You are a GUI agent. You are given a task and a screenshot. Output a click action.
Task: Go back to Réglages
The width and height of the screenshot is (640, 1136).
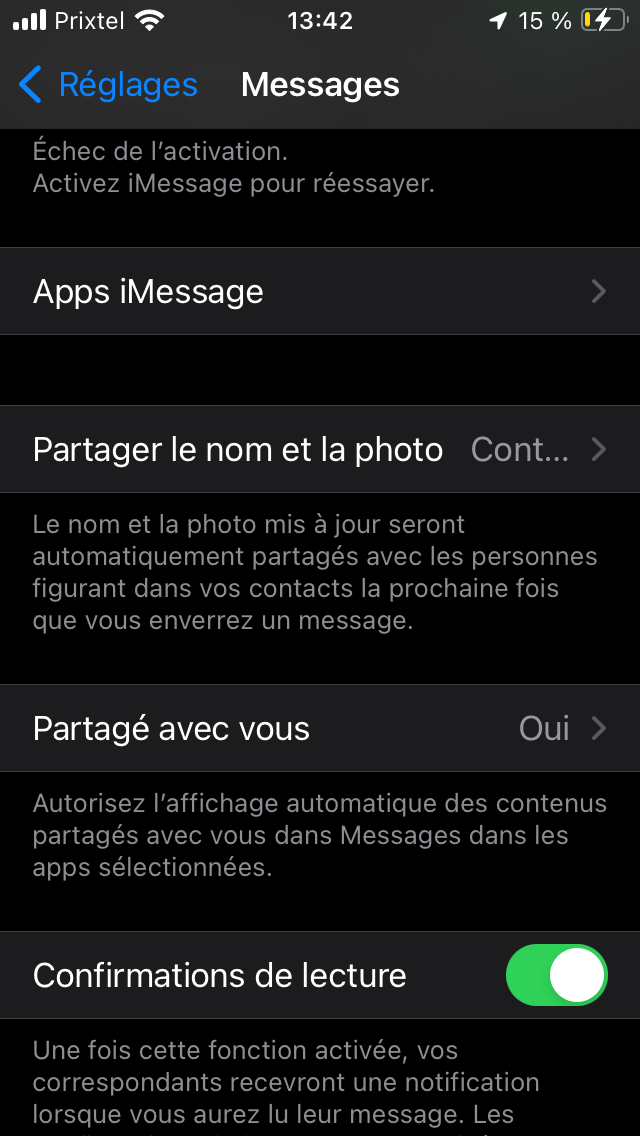108,85
